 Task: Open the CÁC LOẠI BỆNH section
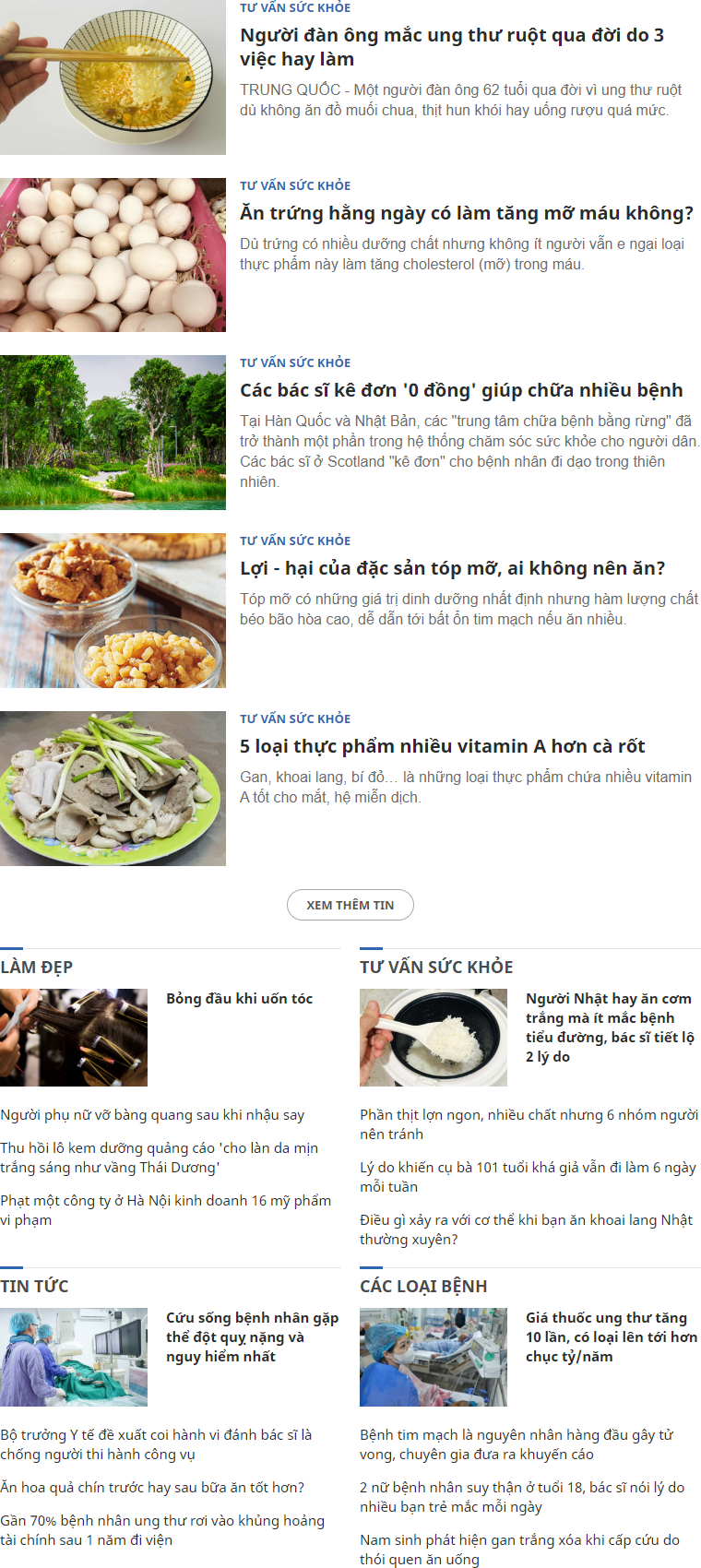point(423,1286)
